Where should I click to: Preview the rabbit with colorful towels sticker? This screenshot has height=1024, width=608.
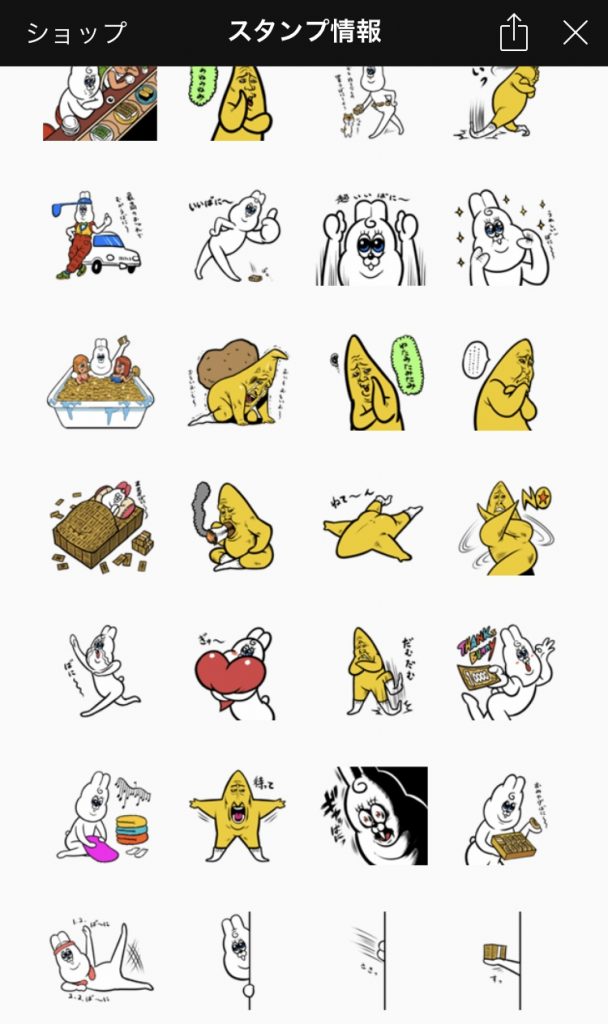100,815
